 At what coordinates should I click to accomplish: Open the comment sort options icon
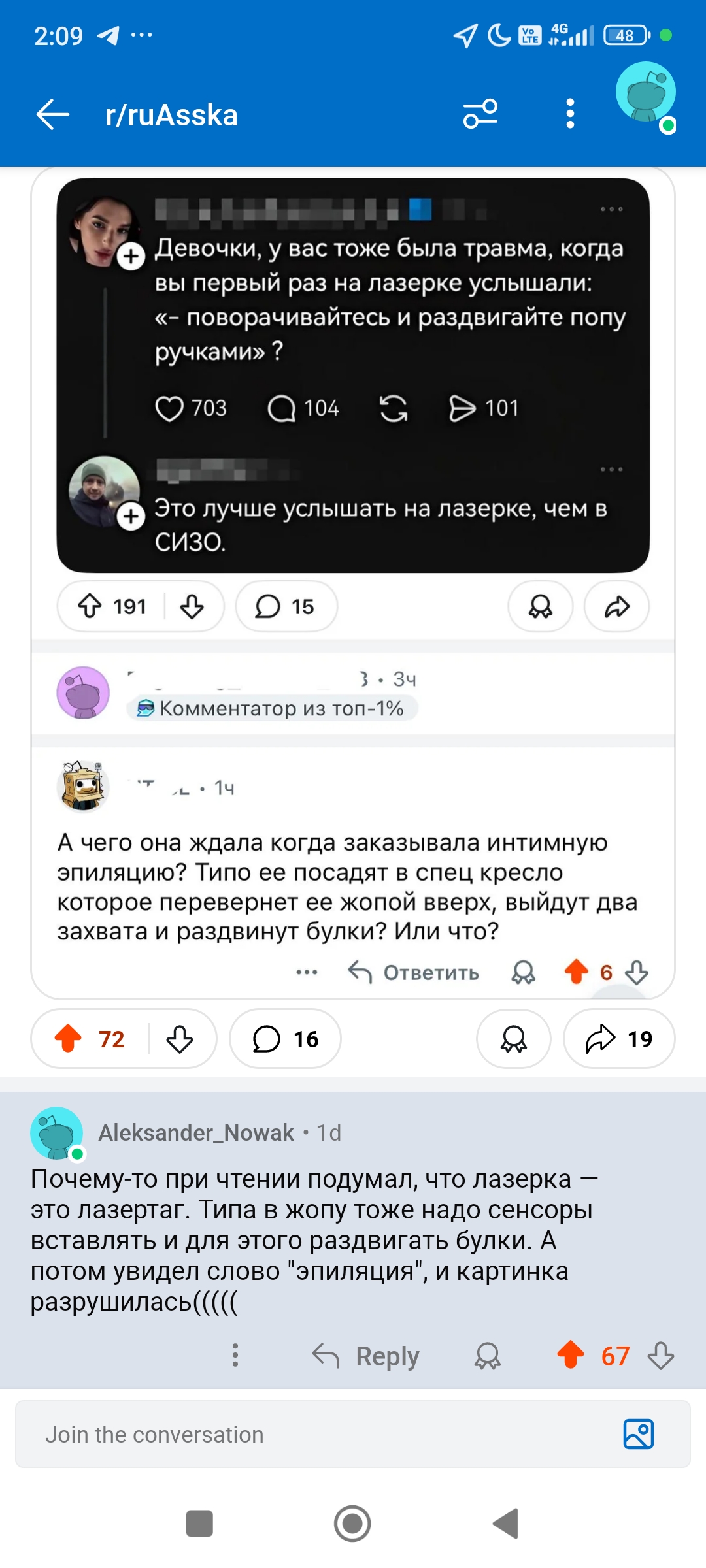(480, 114)
